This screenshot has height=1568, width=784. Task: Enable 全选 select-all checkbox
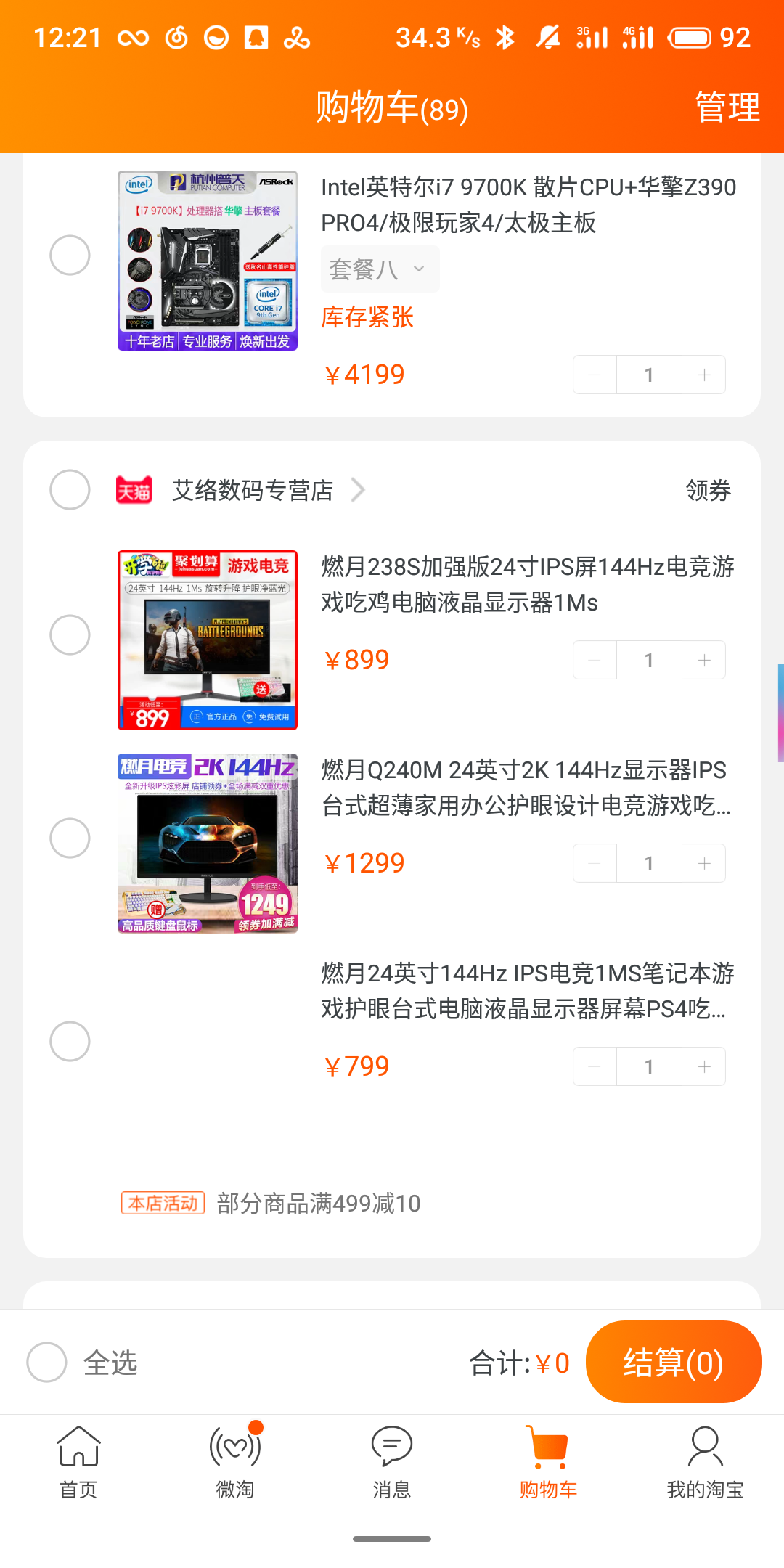click(x=47, y=1362)
